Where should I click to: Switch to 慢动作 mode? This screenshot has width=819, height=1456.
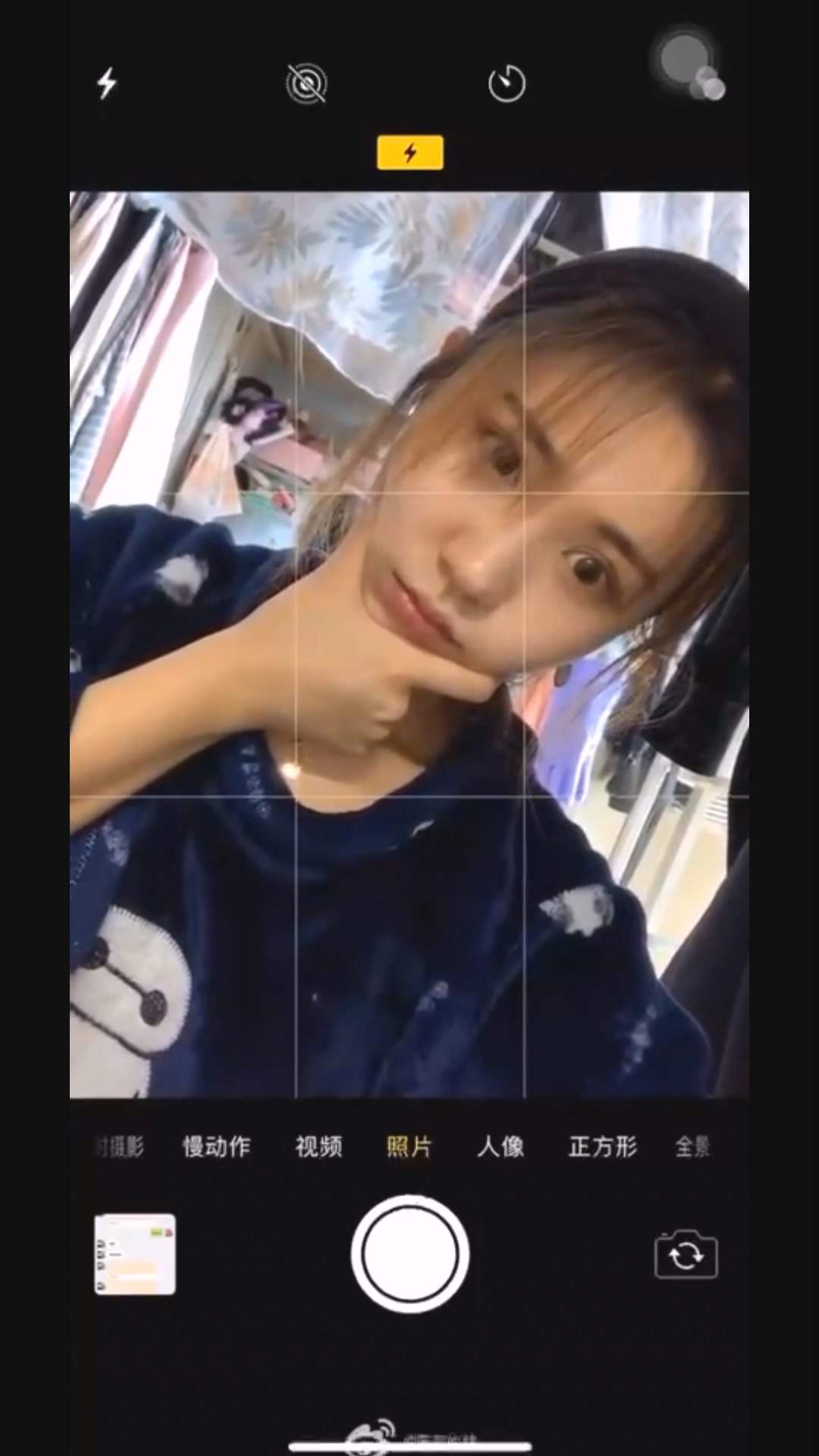pyautogui.click(x=217, y=1146)
